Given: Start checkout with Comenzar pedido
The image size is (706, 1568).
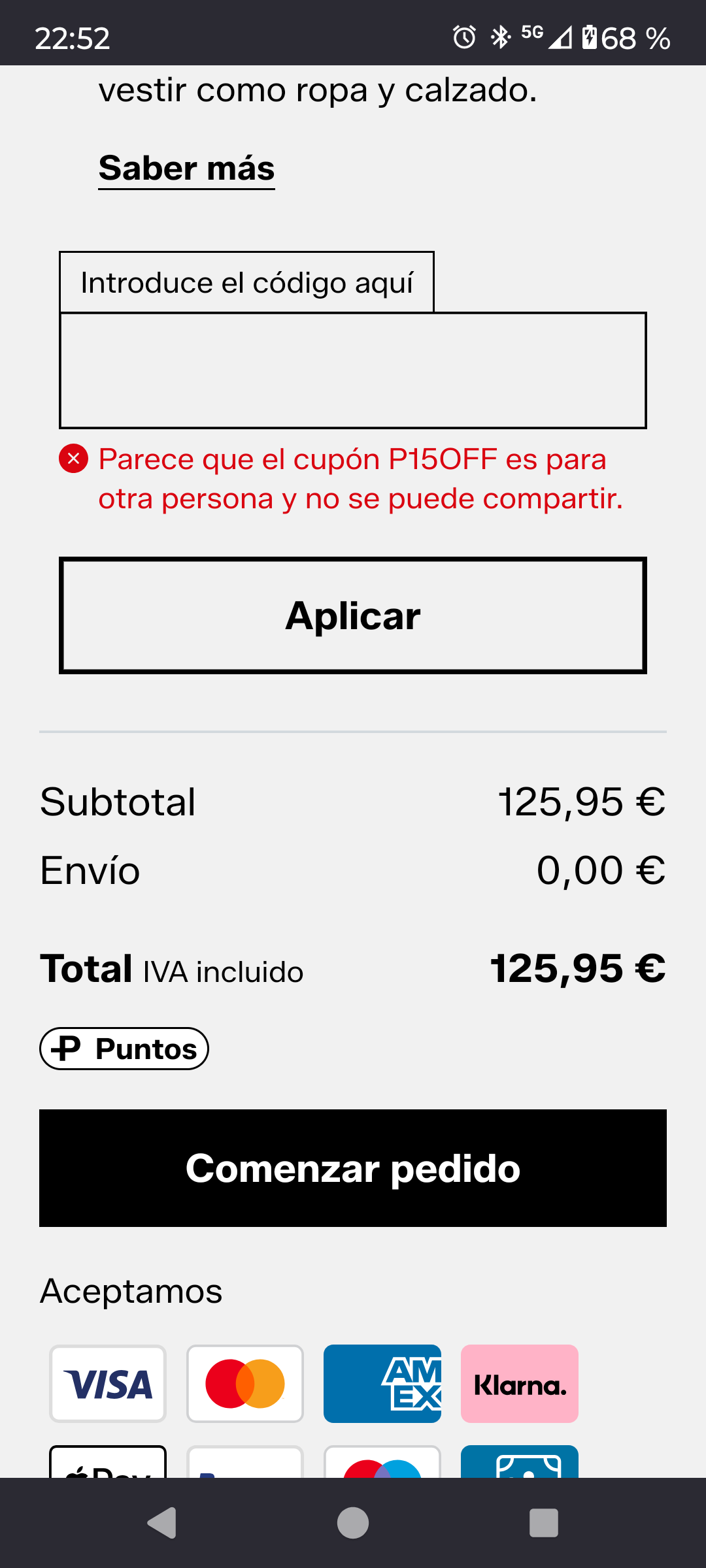Looking at the screenshot, I should click(x=353, y=1168).
